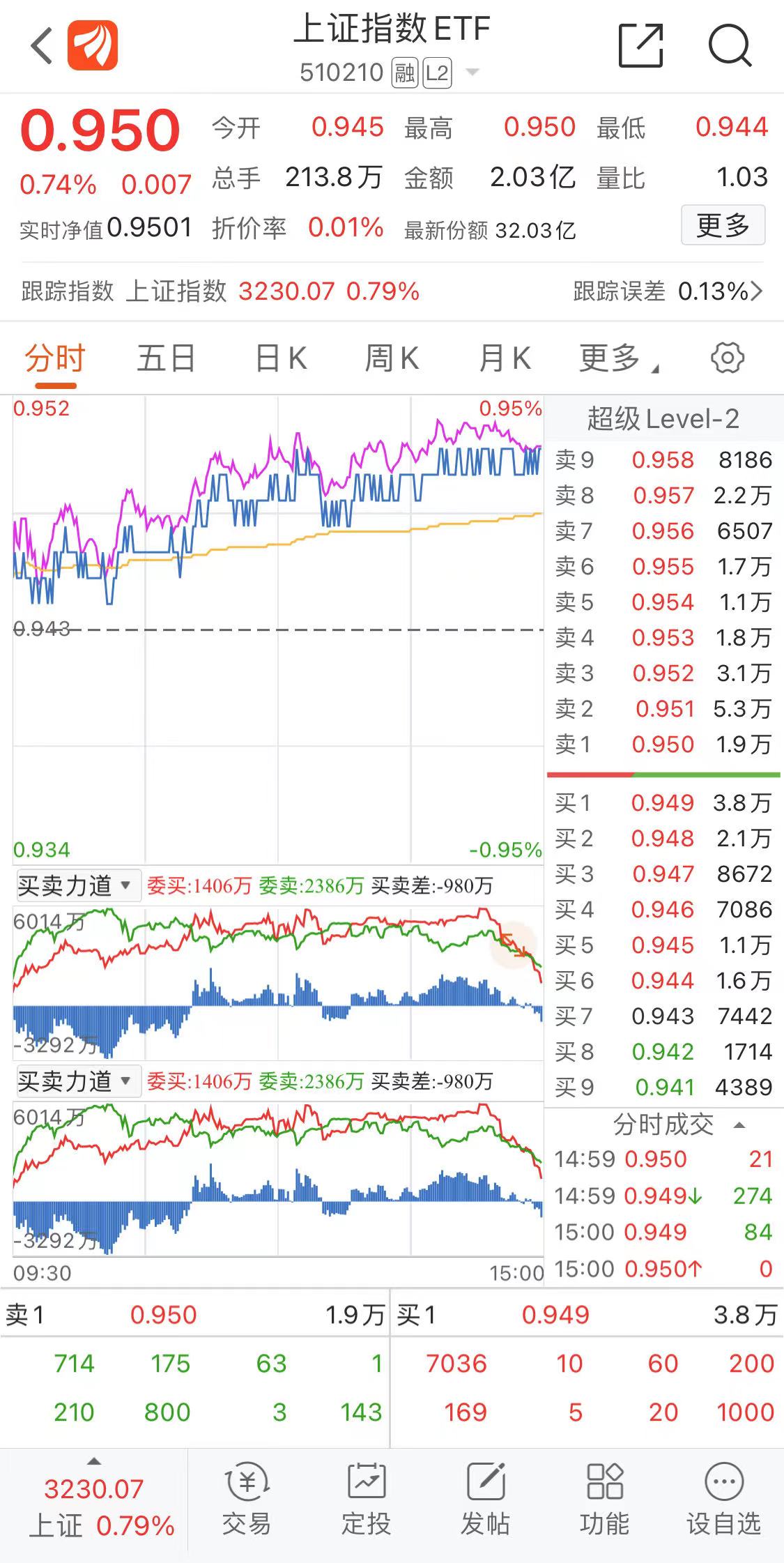Open 定投 auto-invest from bottom bar
Image resolution: width=784 pixels, height=1563 pixels.
pyautogui.click(x=368, y=1499)
